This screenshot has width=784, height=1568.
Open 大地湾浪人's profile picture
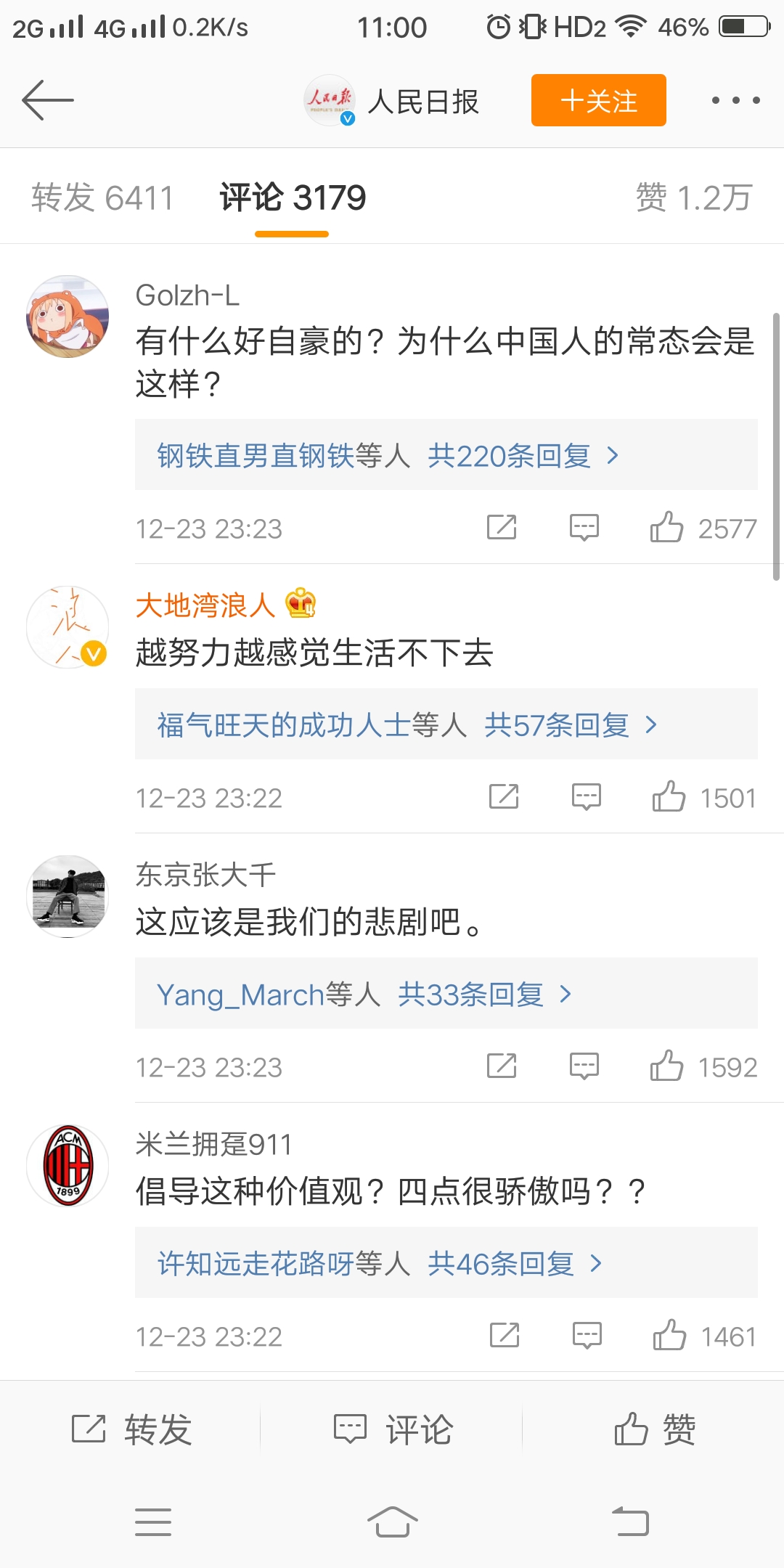(x=68, y=627)
